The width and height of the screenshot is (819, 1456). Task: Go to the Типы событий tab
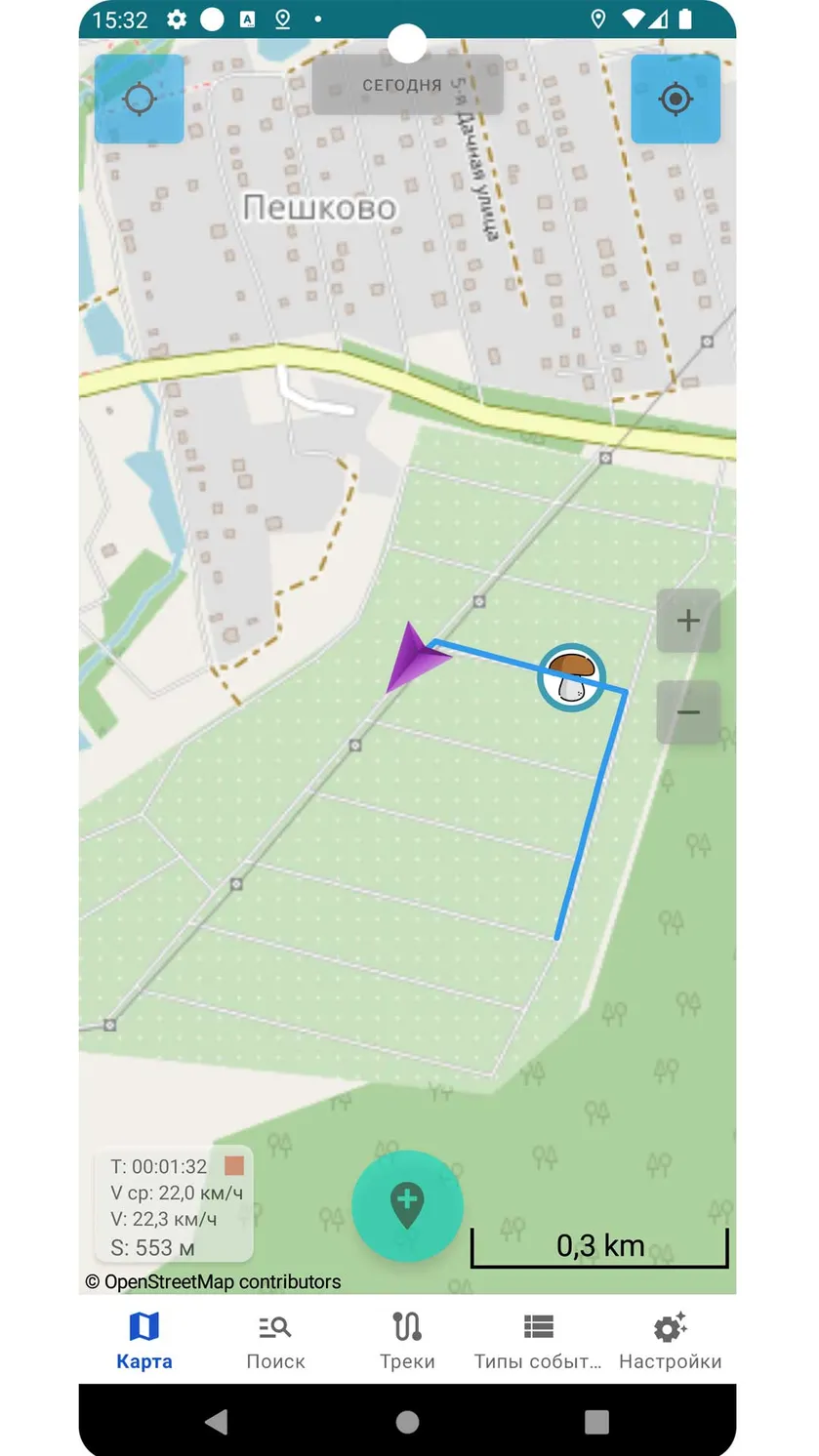click(x=538, y=1342)
